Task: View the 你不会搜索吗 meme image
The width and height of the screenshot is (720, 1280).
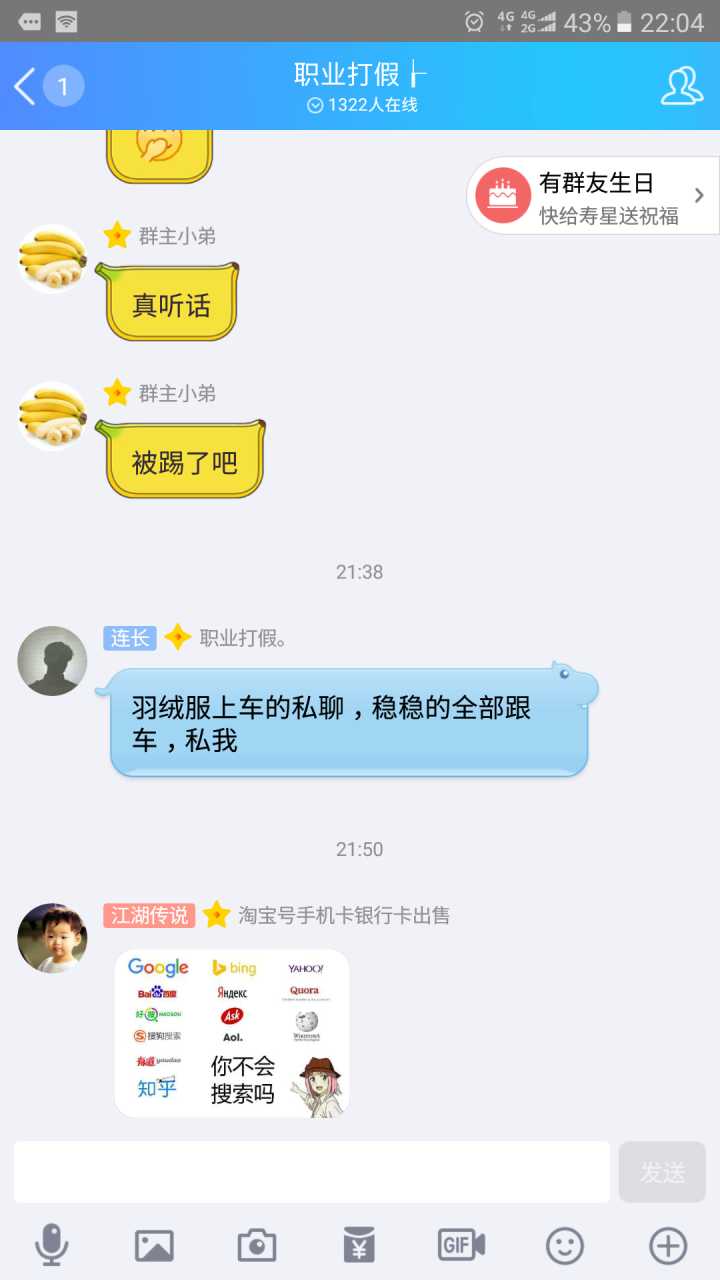Action: click(x=232, y=1033)
